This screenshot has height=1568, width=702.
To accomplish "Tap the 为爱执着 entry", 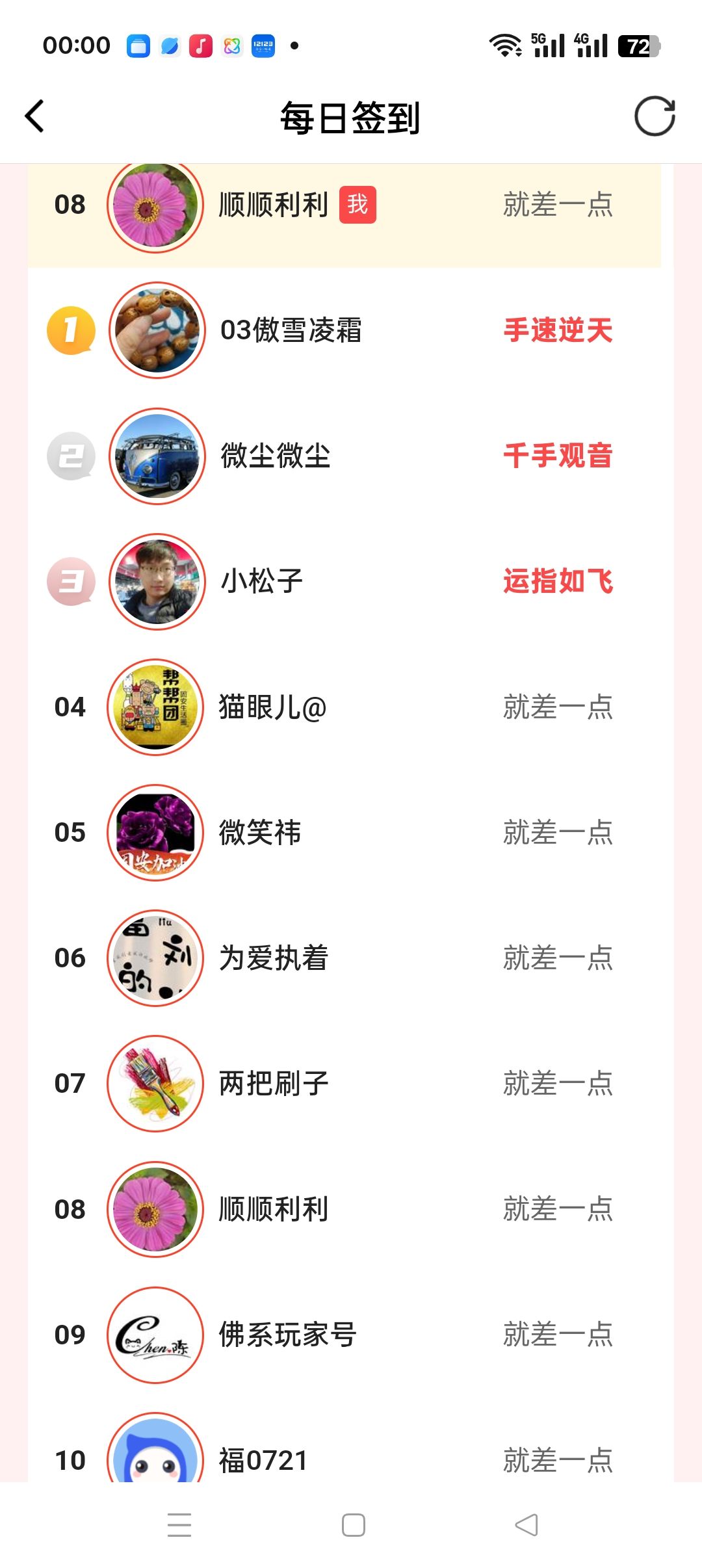I will tap(351, 958).
